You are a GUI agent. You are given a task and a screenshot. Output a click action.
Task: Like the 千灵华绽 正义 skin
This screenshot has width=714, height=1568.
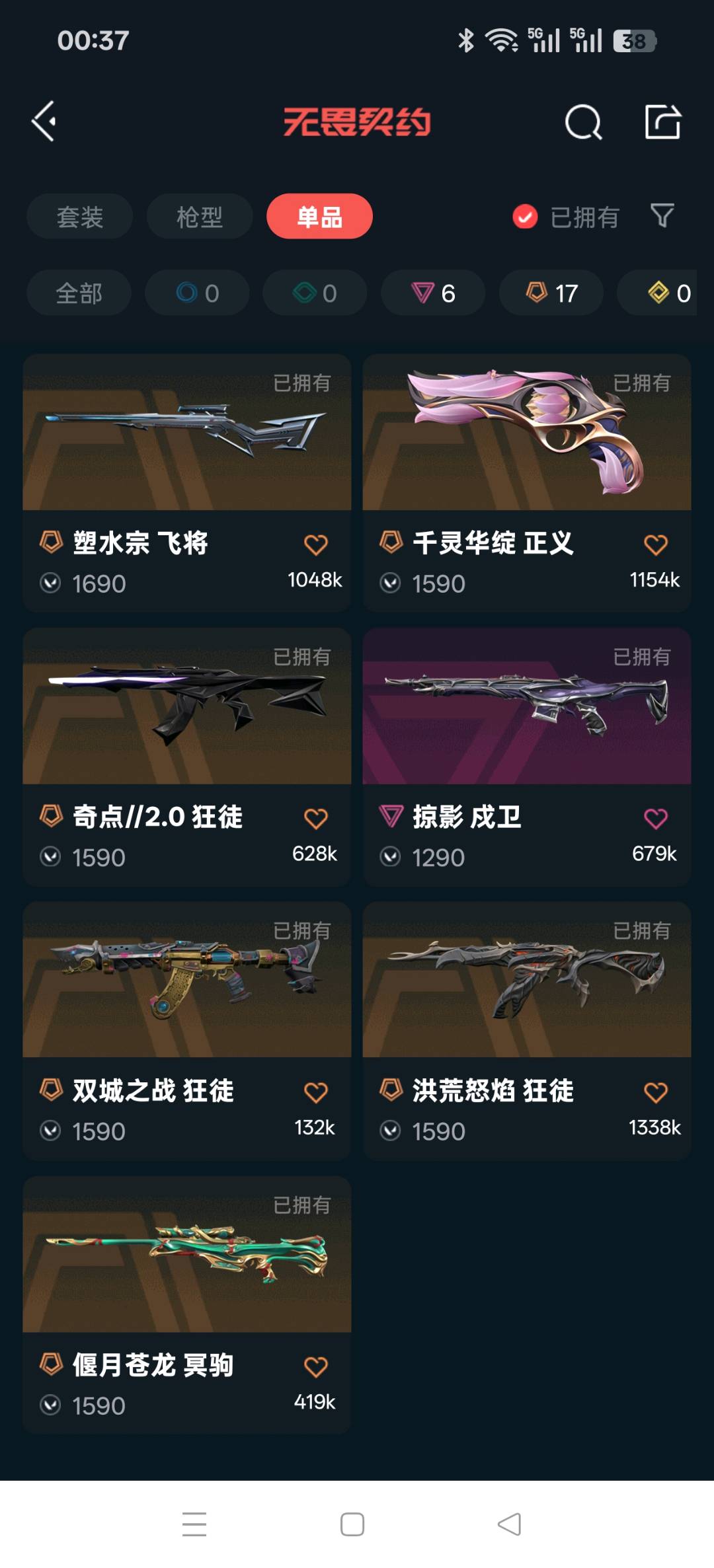click(655, 545)
